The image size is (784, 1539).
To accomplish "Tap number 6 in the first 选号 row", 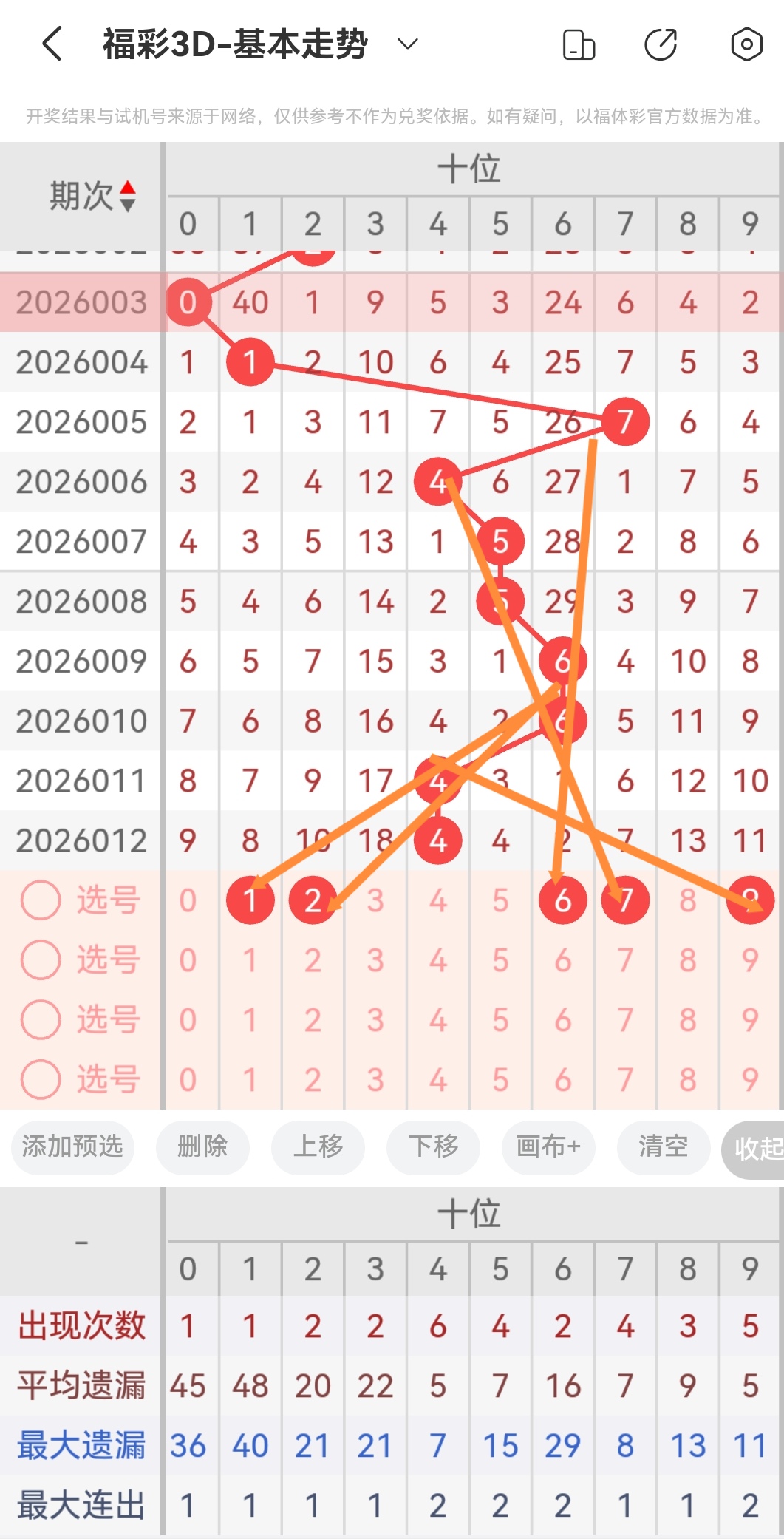I will [x=563, y=900].
